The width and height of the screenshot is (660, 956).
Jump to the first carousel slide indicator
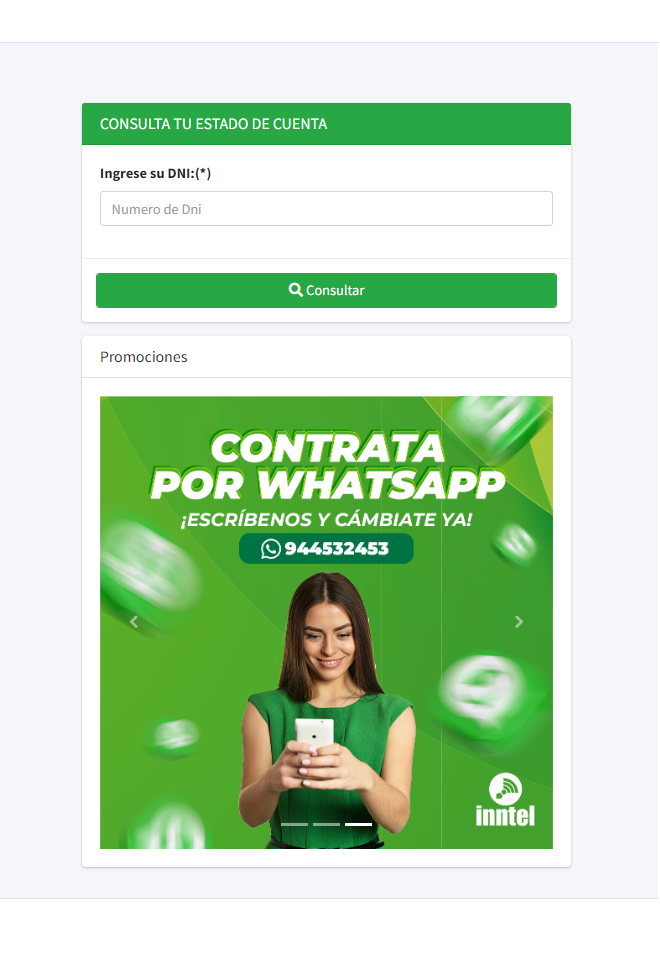click(294, 824)
